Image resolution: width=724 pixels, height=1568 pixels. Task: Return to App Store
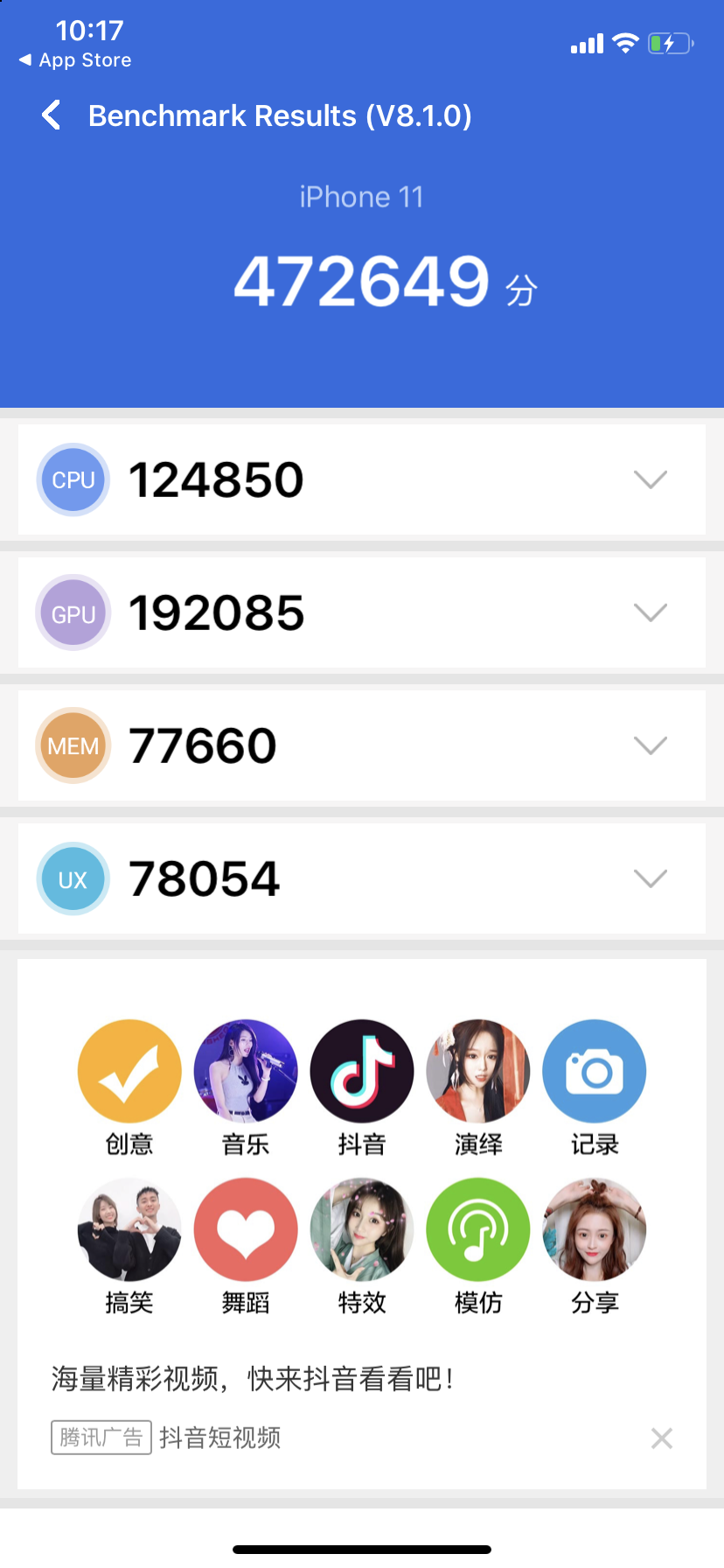click(75, 60)
